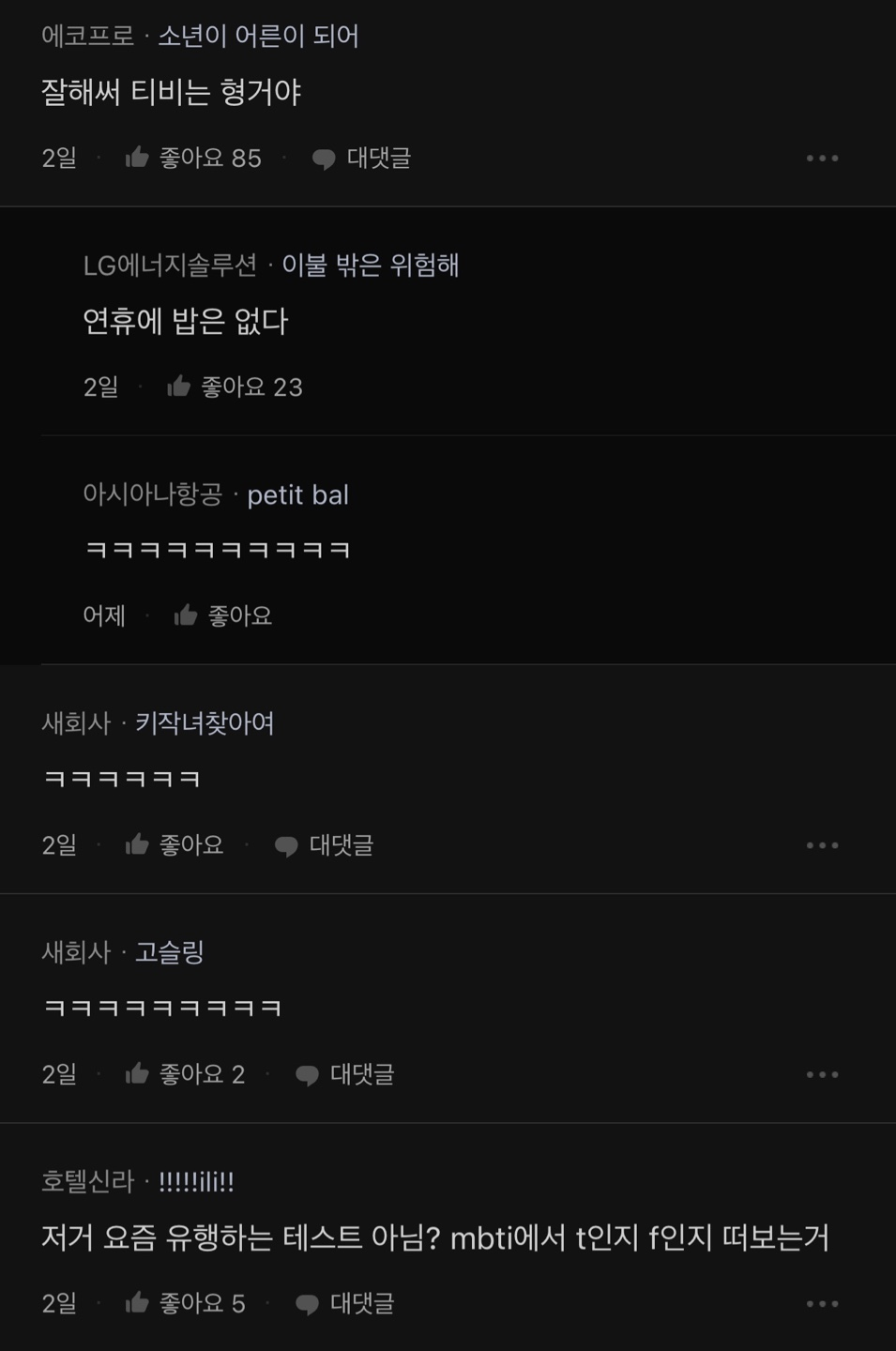Open overflow menu on 에코프로 comment
896x1351 pixels.
click(x=822, y=159)
